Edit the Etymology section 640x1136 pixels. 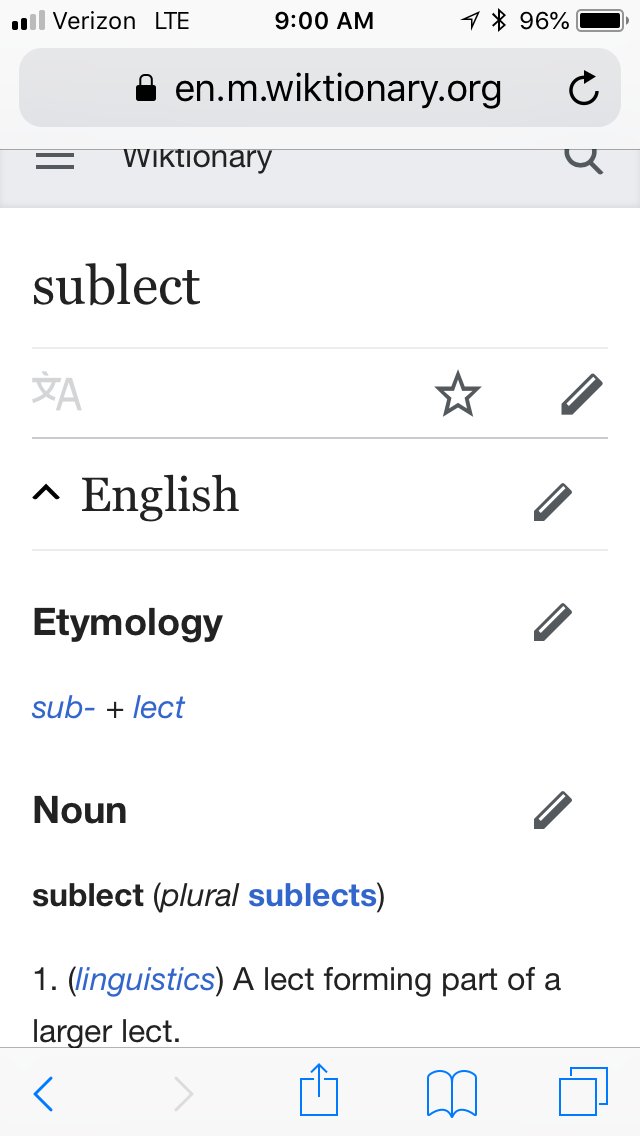[553, 622]
